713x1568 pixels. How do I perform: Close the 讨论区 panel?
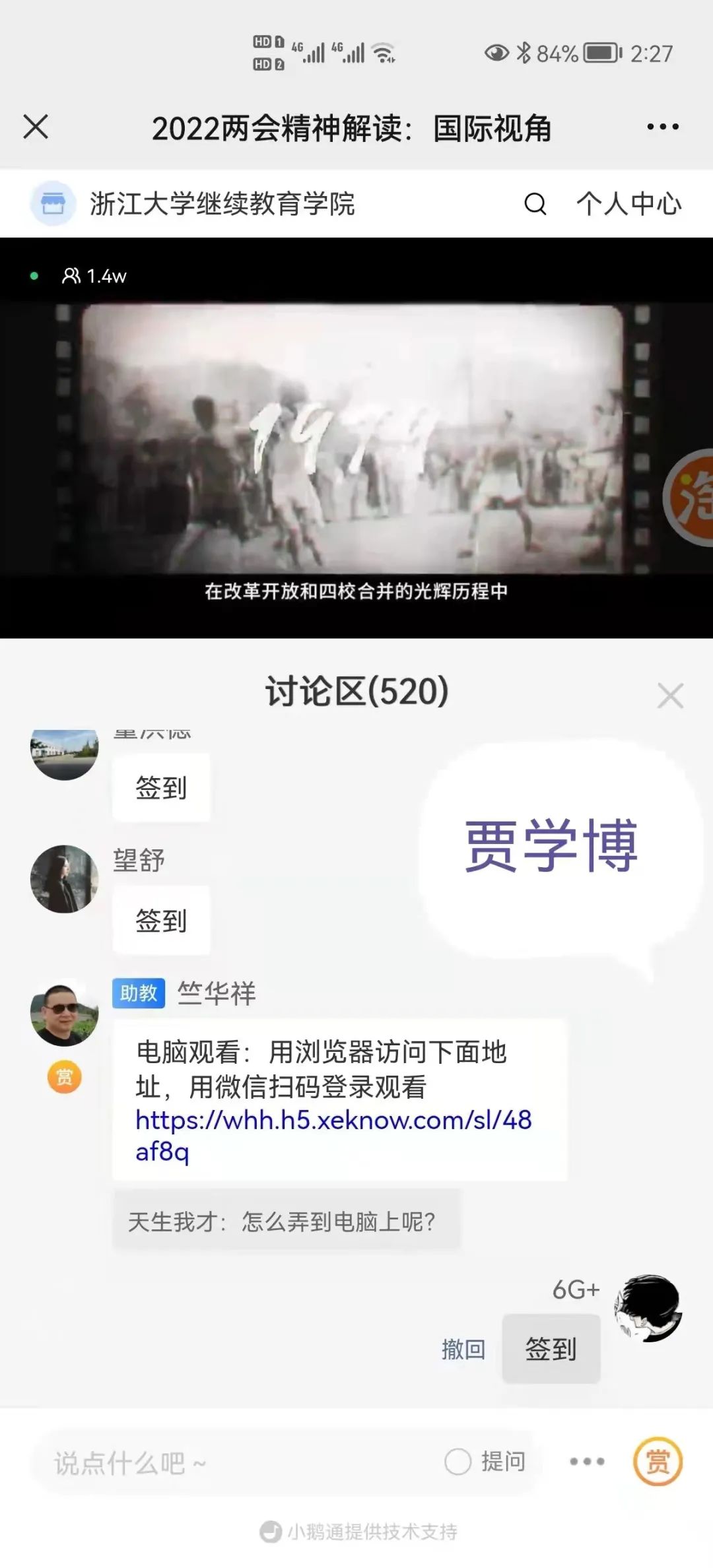click(x=670, y=696)
